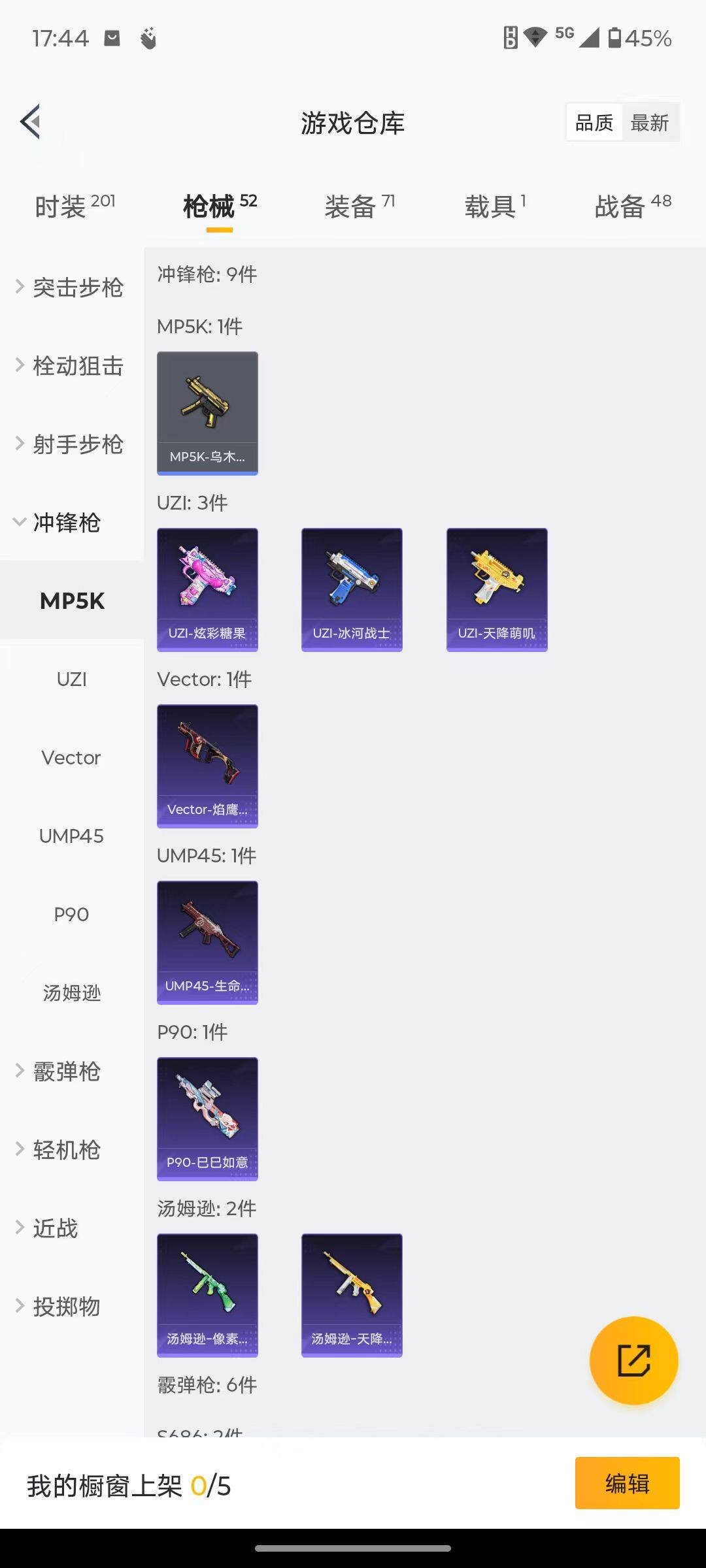Tap the back arrow to exit the warehouse
Viewport: 706px width, 1568px height.
(29, 122)
